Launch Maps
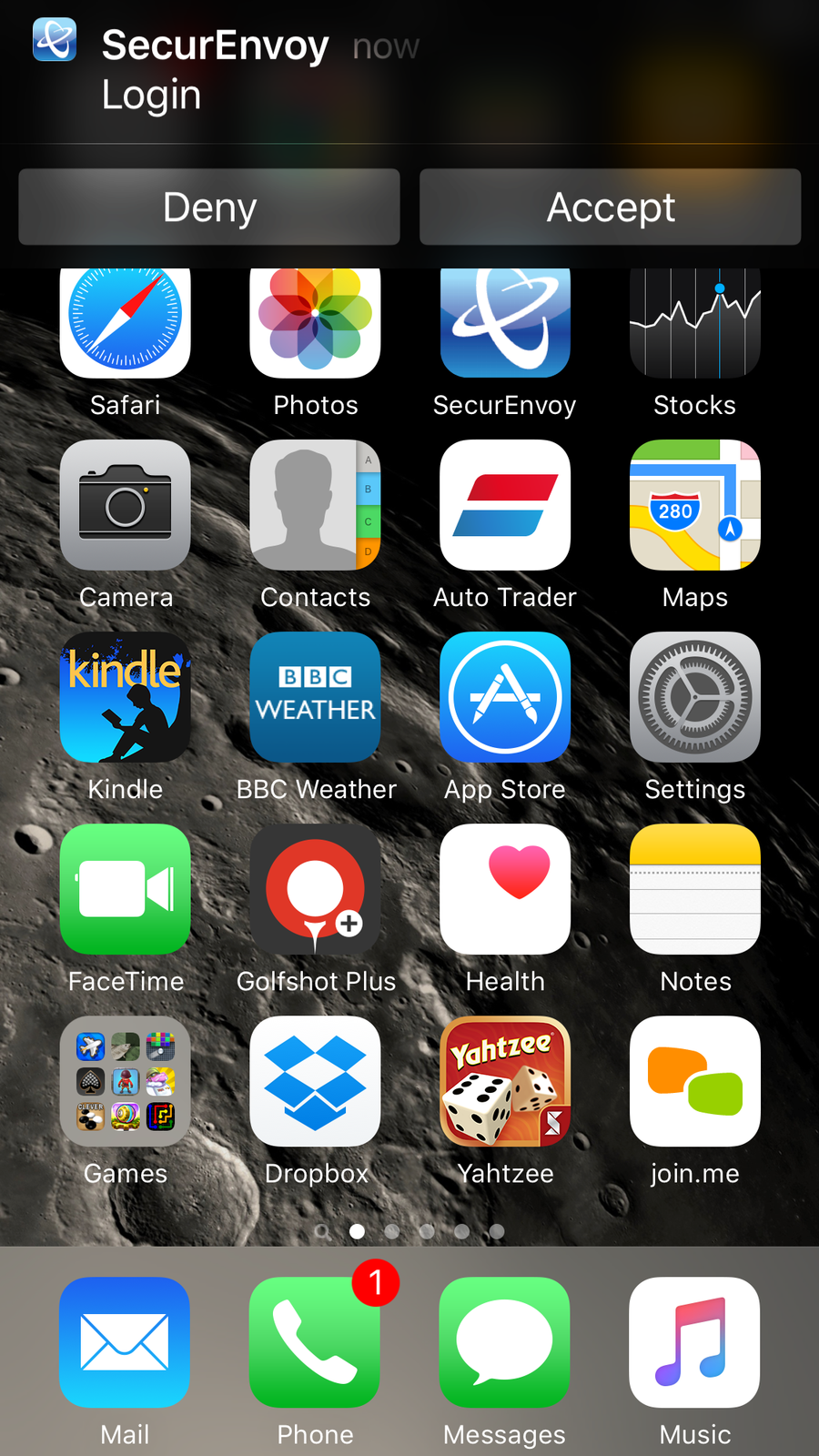The width and height of the screenshot is (819, 1456). click(x=694, y=505)
